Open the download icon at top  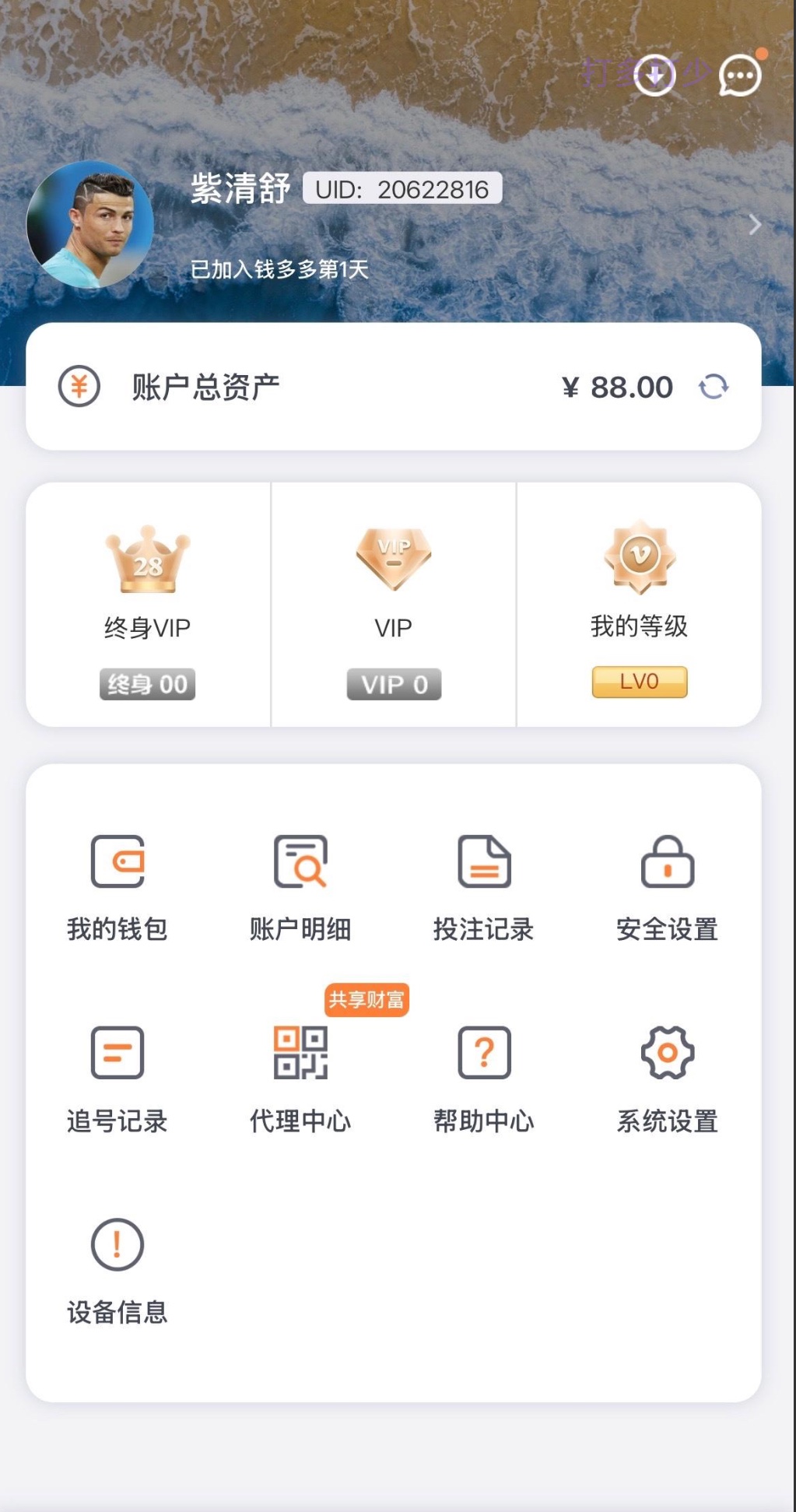(x=654, y=75)
